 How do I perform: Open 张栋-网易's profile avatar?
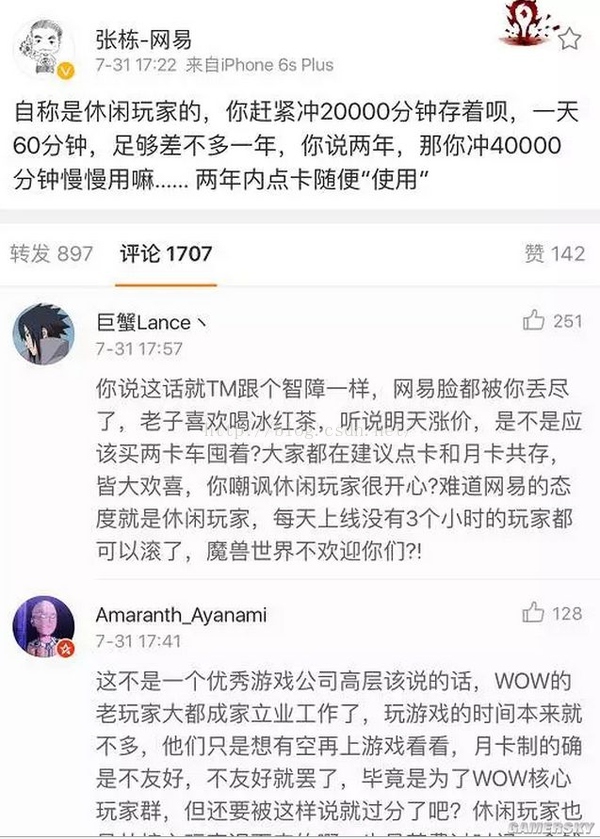click(x=44, y=46)
